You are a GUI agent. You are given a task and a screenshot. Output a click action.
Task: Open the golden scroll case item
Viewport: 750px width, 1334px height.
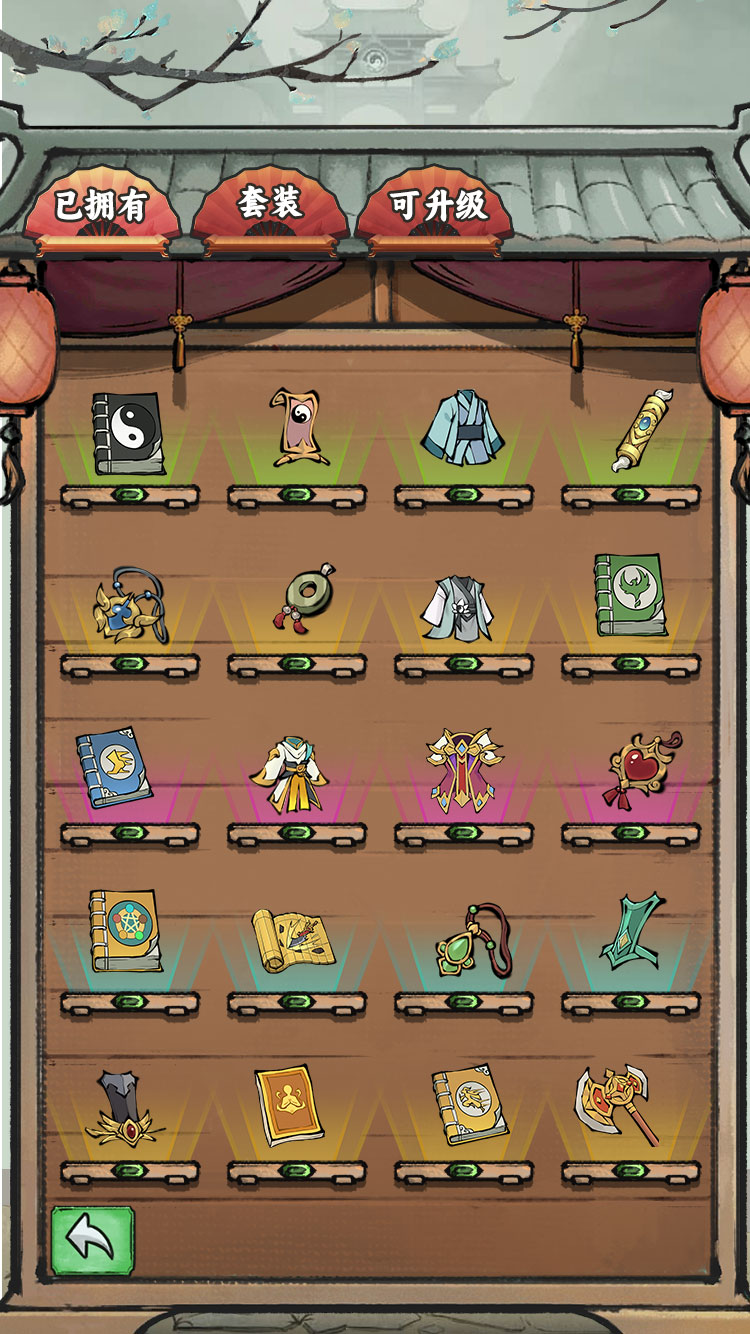(642, 428)
